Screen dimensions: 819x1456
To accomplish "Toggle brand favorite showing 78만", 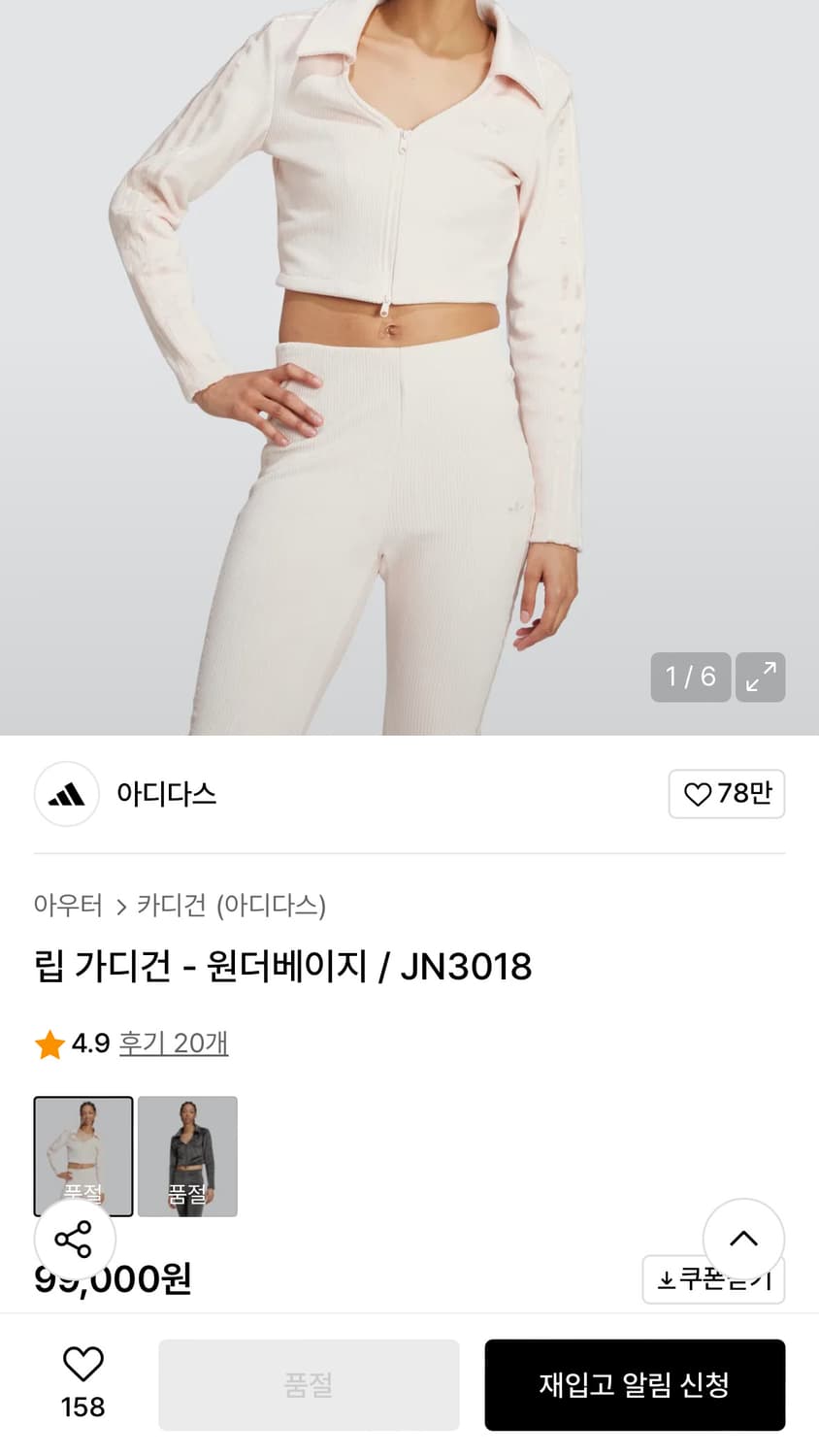I will pyautogui.click(x=727, y=794).
